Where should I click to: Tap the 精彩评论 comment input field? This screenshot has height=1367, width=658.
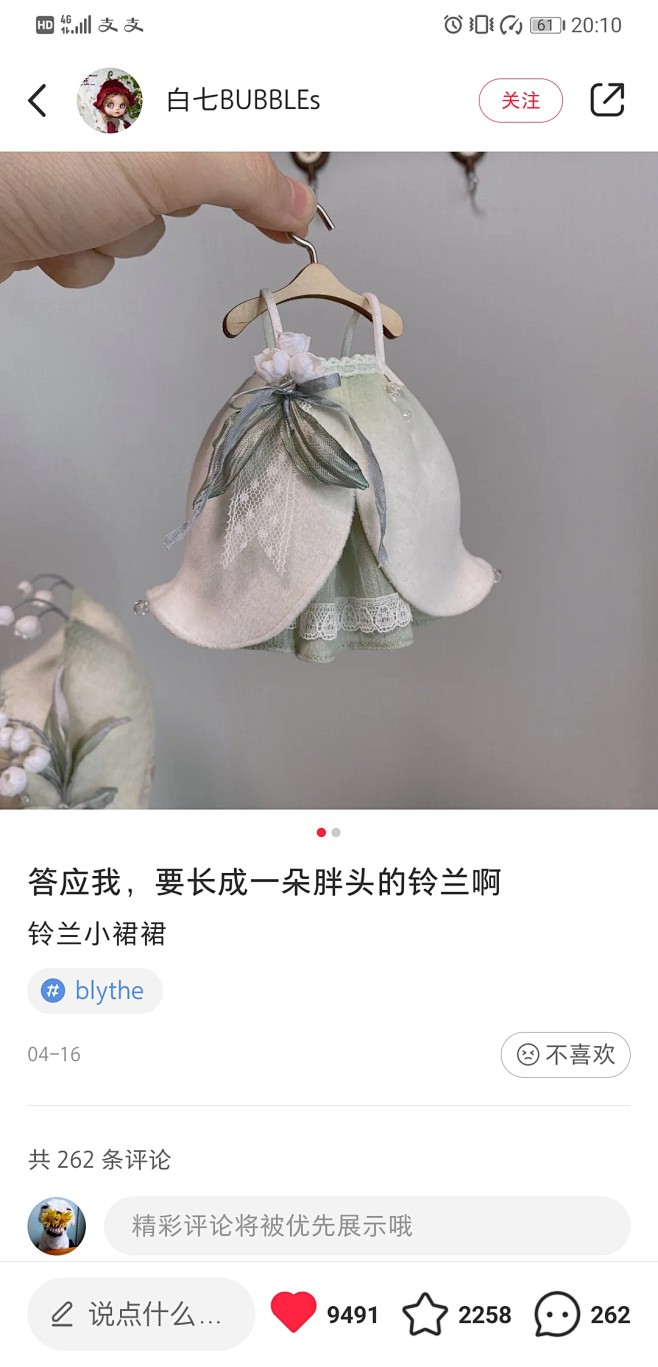pyautogui.click(x=367, y=1226)
